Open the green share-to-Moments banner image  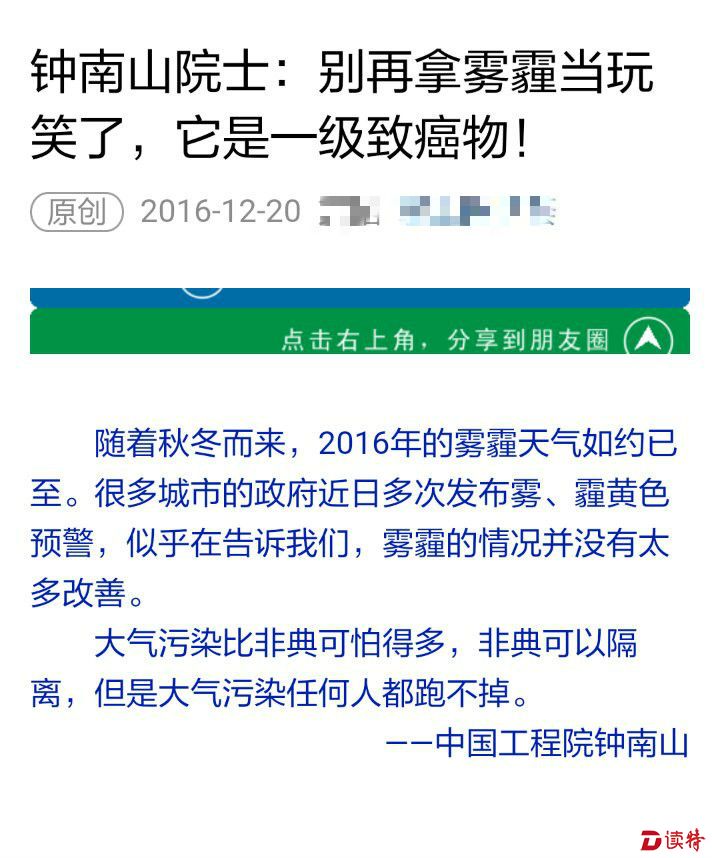pos(359,331)
